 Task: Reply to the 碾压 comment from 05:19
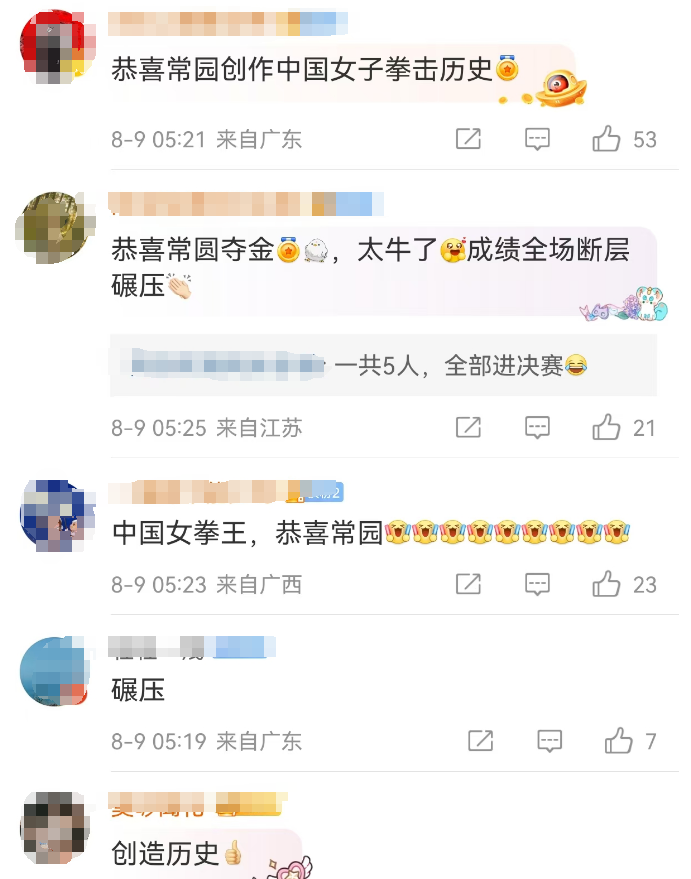(550, 741)
